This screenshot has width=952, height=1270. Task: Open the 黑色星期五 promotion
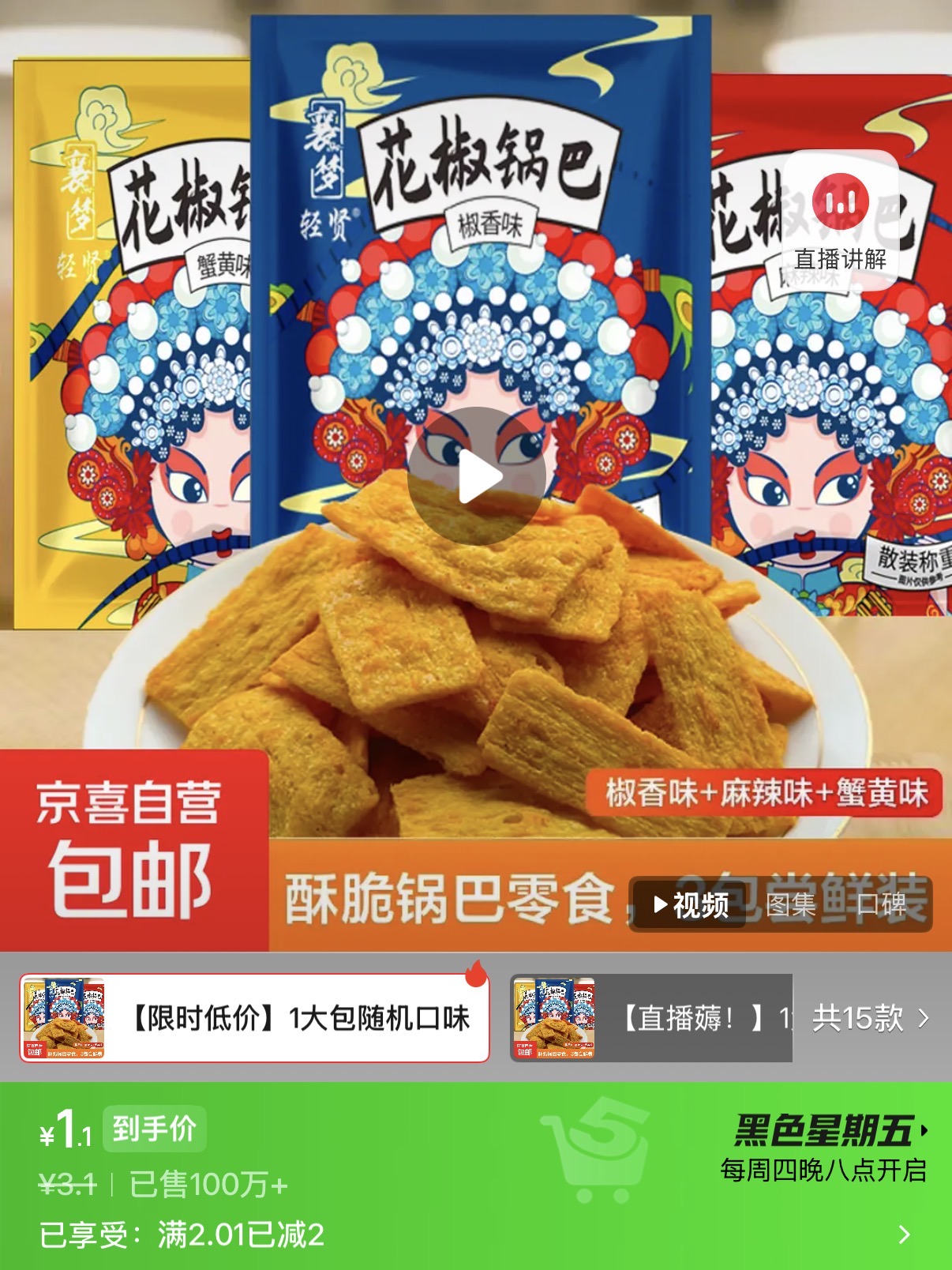(x=829, y=1131)
